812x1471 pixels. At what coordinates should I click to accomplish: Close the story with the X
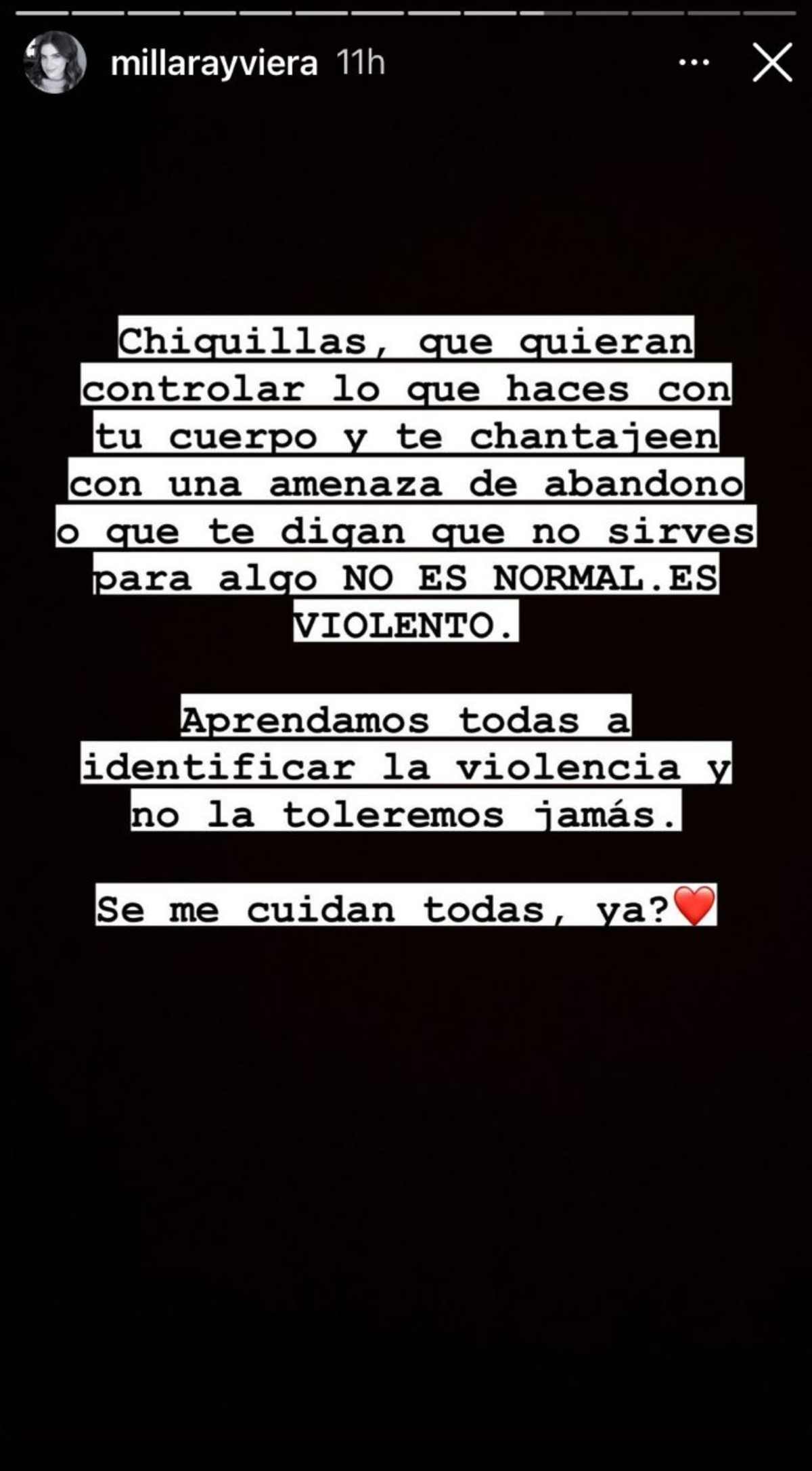pos(772,63)
